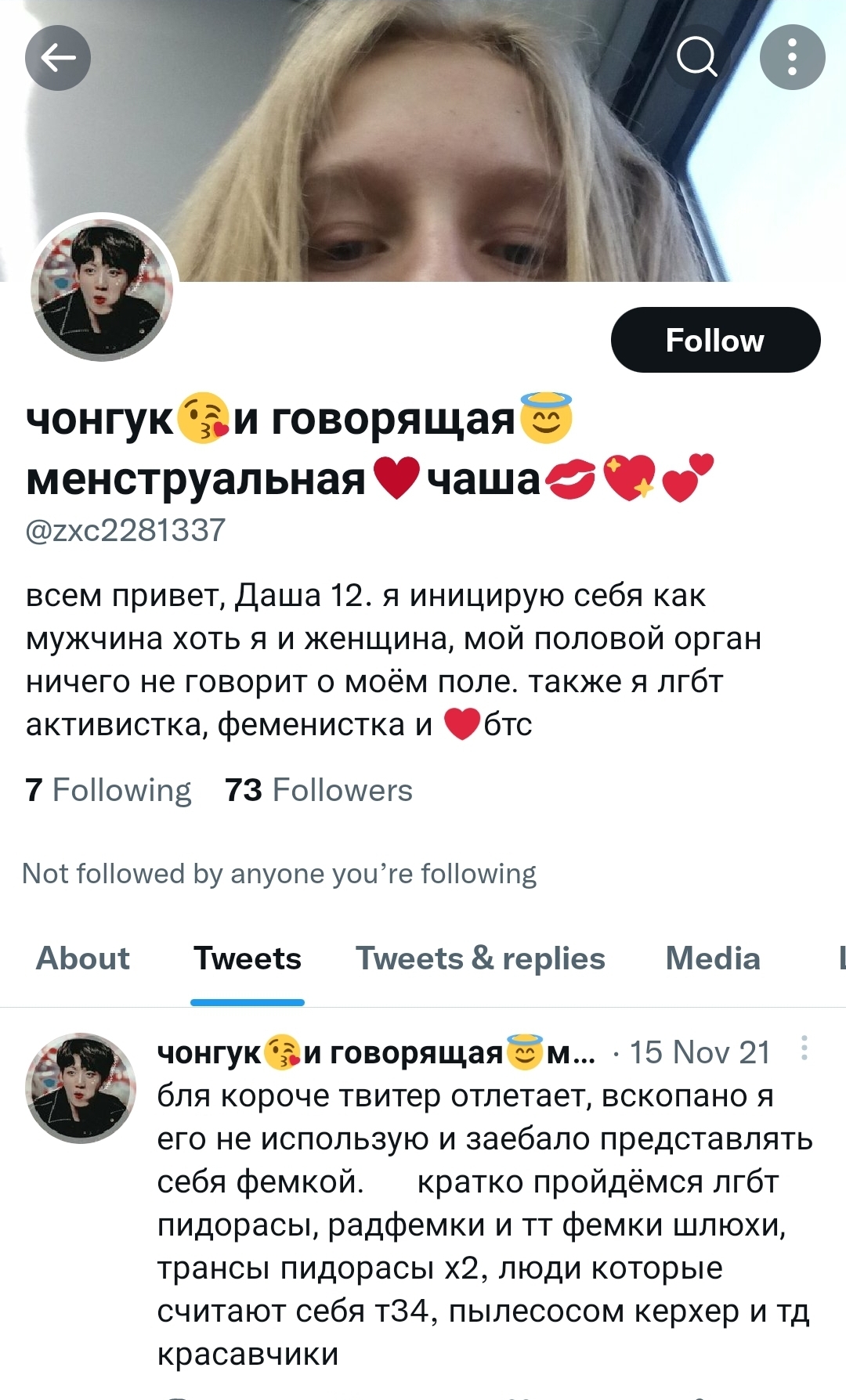Follow @zxc2281337

point(715,340)
